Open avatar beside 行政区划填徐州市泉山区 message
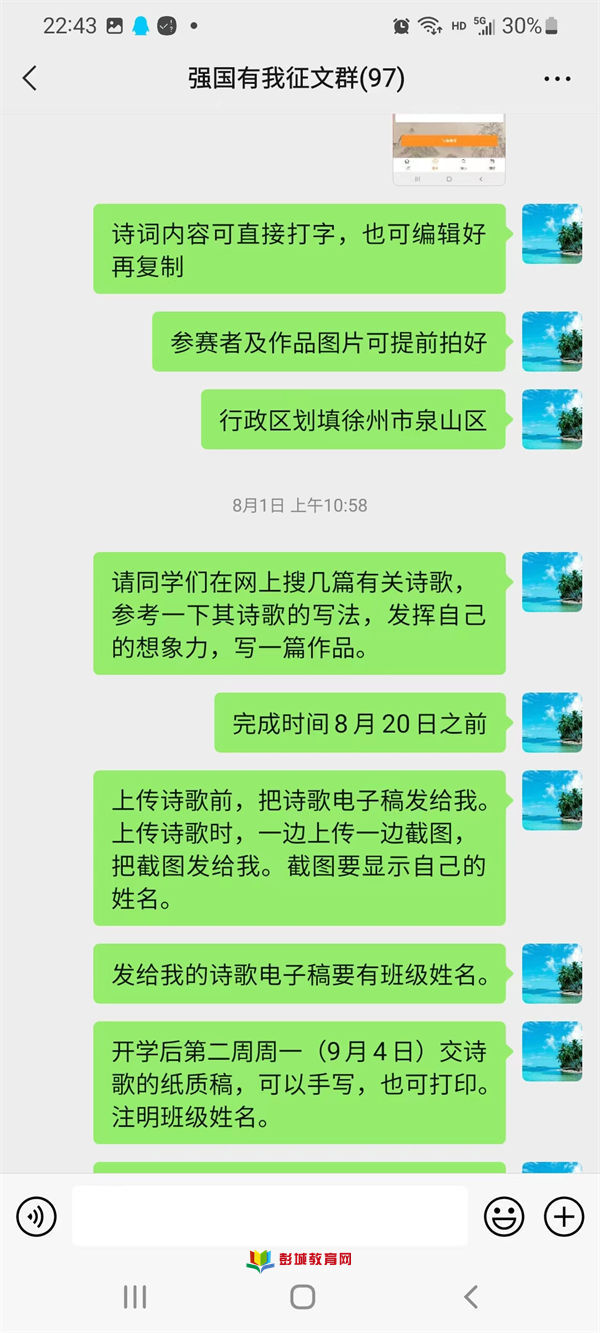600x1333 pixels. pos(552,419)
